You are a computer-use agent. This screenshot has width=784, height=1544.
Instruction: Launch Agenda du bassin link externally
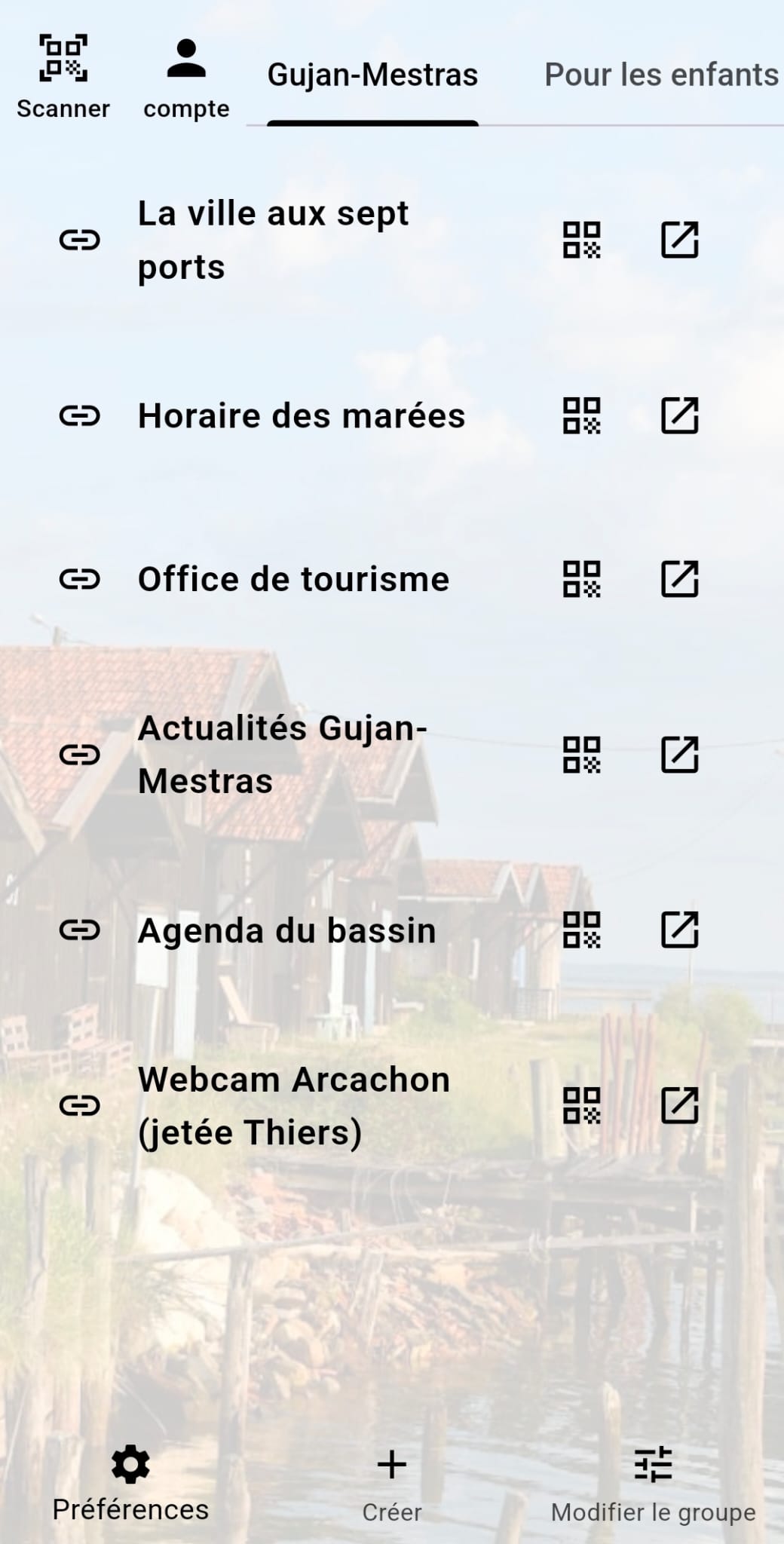click(680, 930)
